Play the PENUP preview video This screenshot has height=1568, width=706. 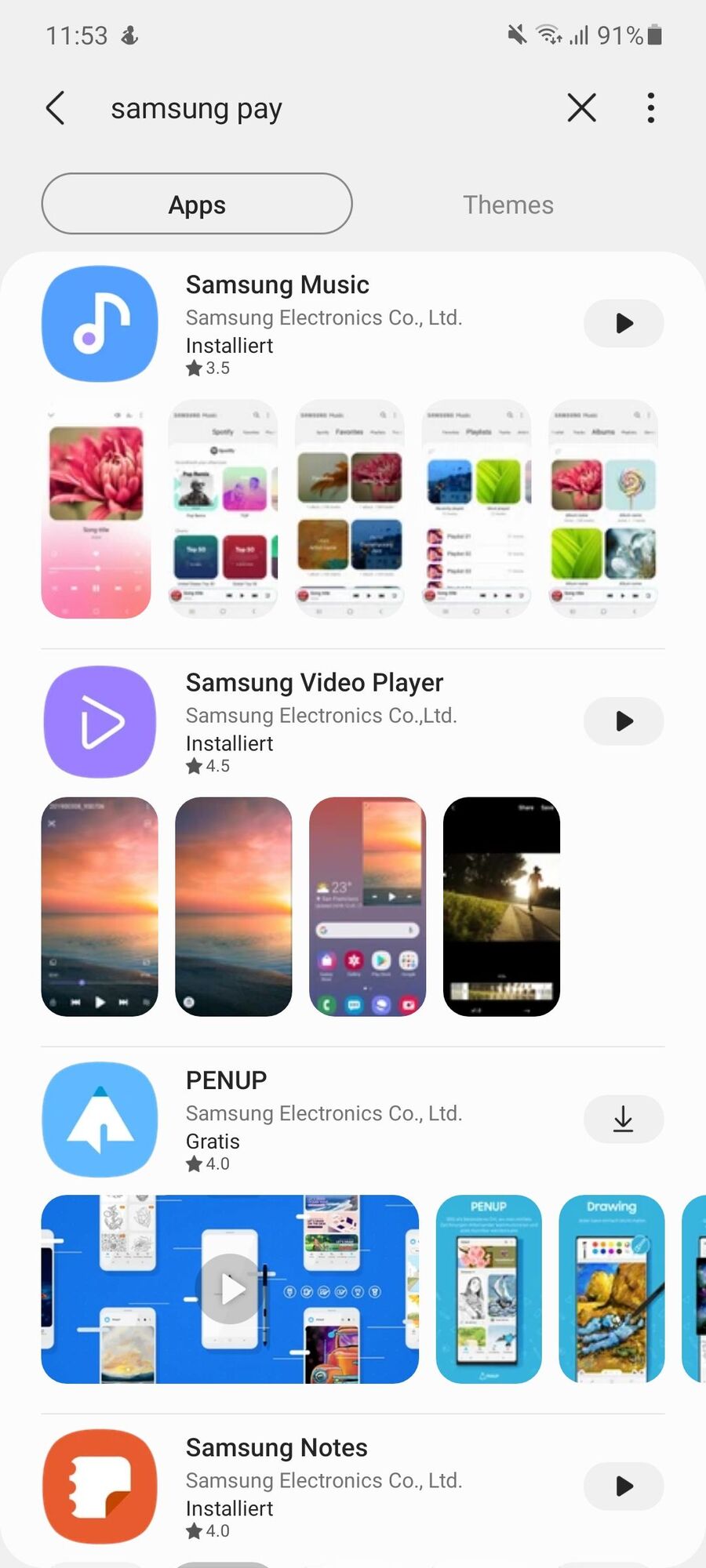(x=230, y=1289)
